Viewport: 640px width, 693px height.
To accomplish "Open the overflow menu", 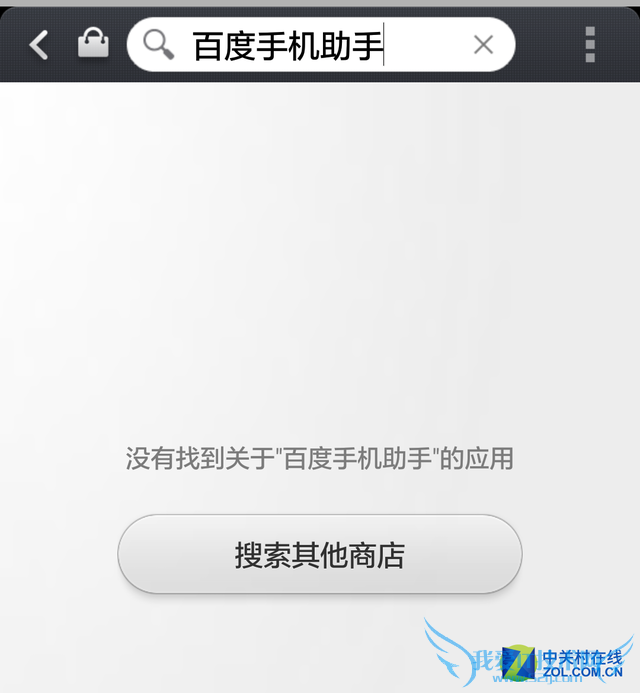I will 590,45.
